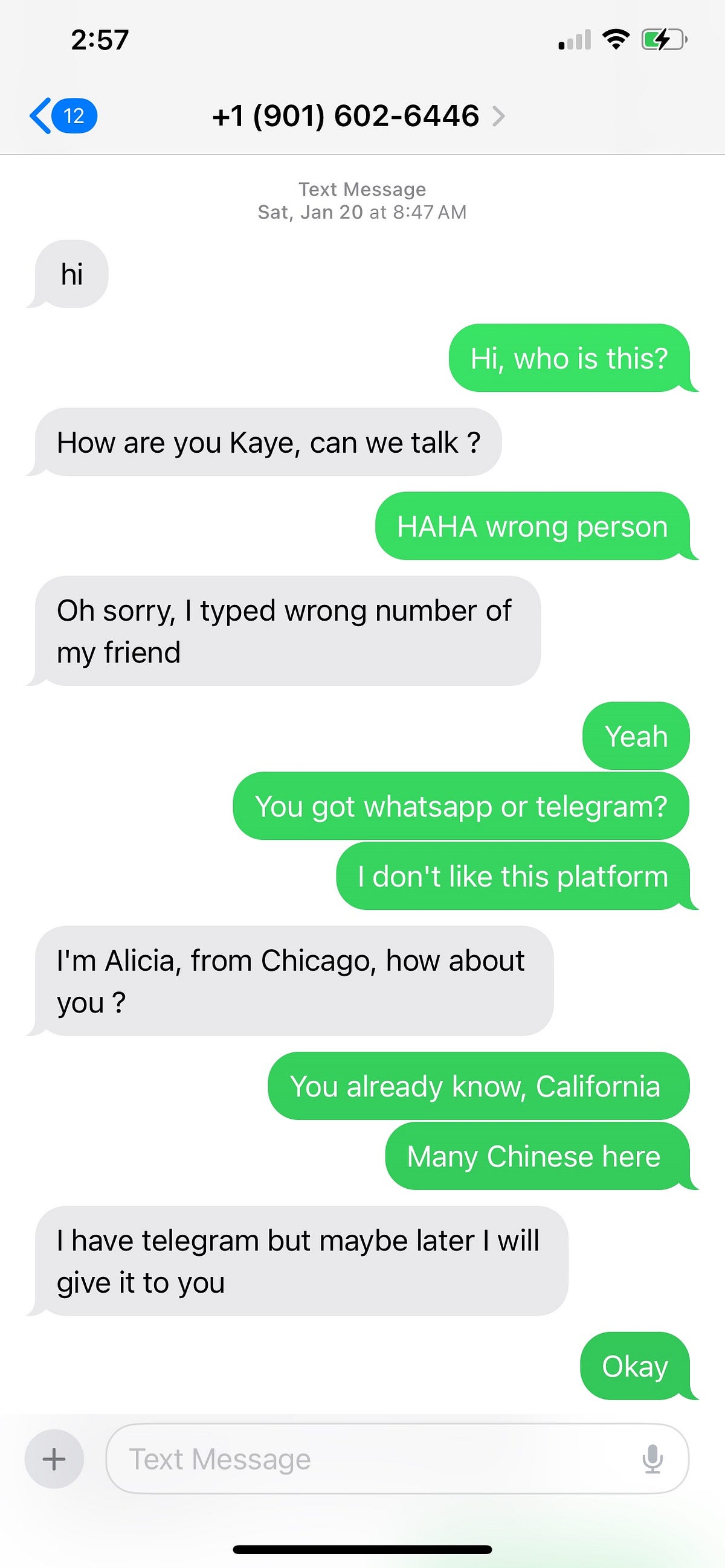Screen dimensions: 725x1568
Task: Tap the 'Hi, who is this?' sent bubble
Action: [x=569, y=359]
